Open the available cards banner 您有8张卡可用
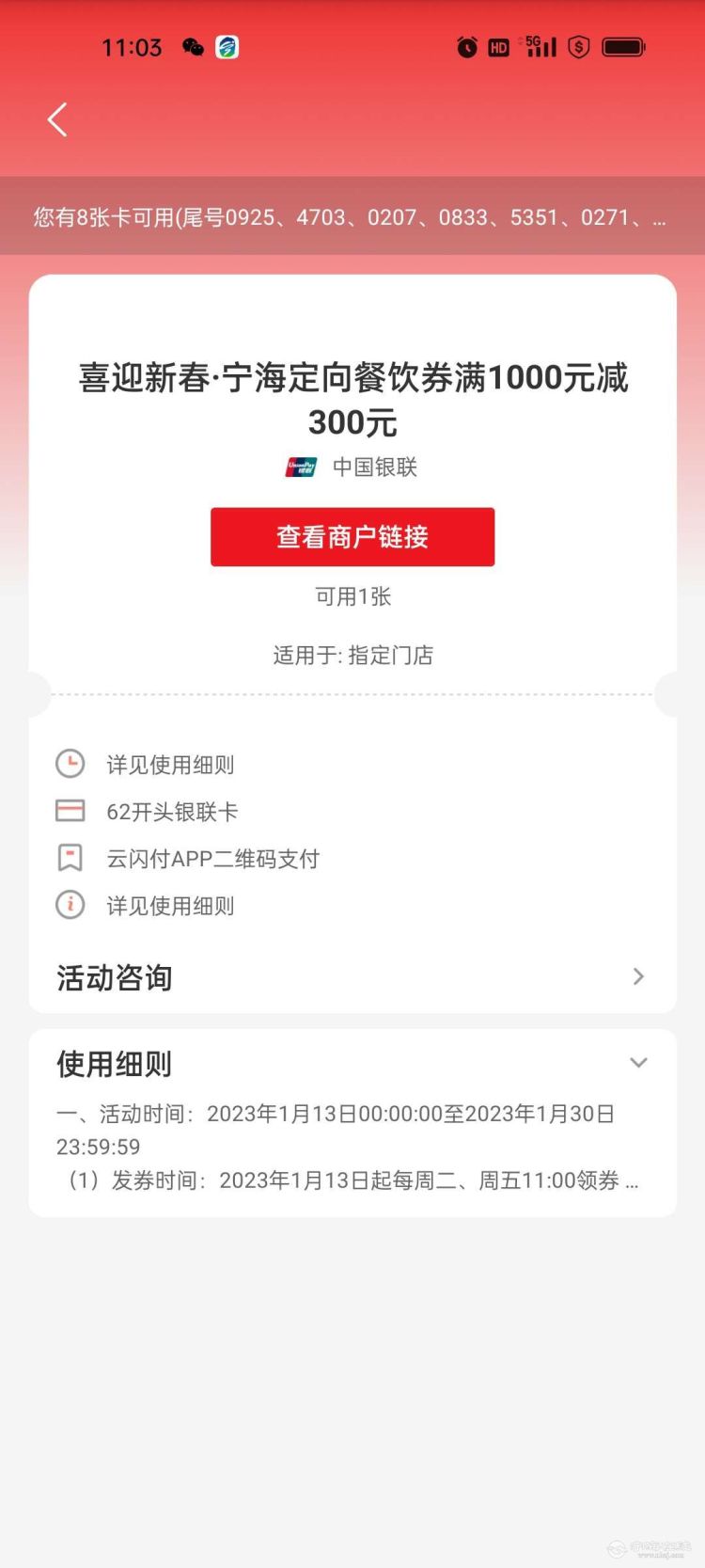This screenshot has height=1568, width=705. pyautogui.click(x=352, y=217)
